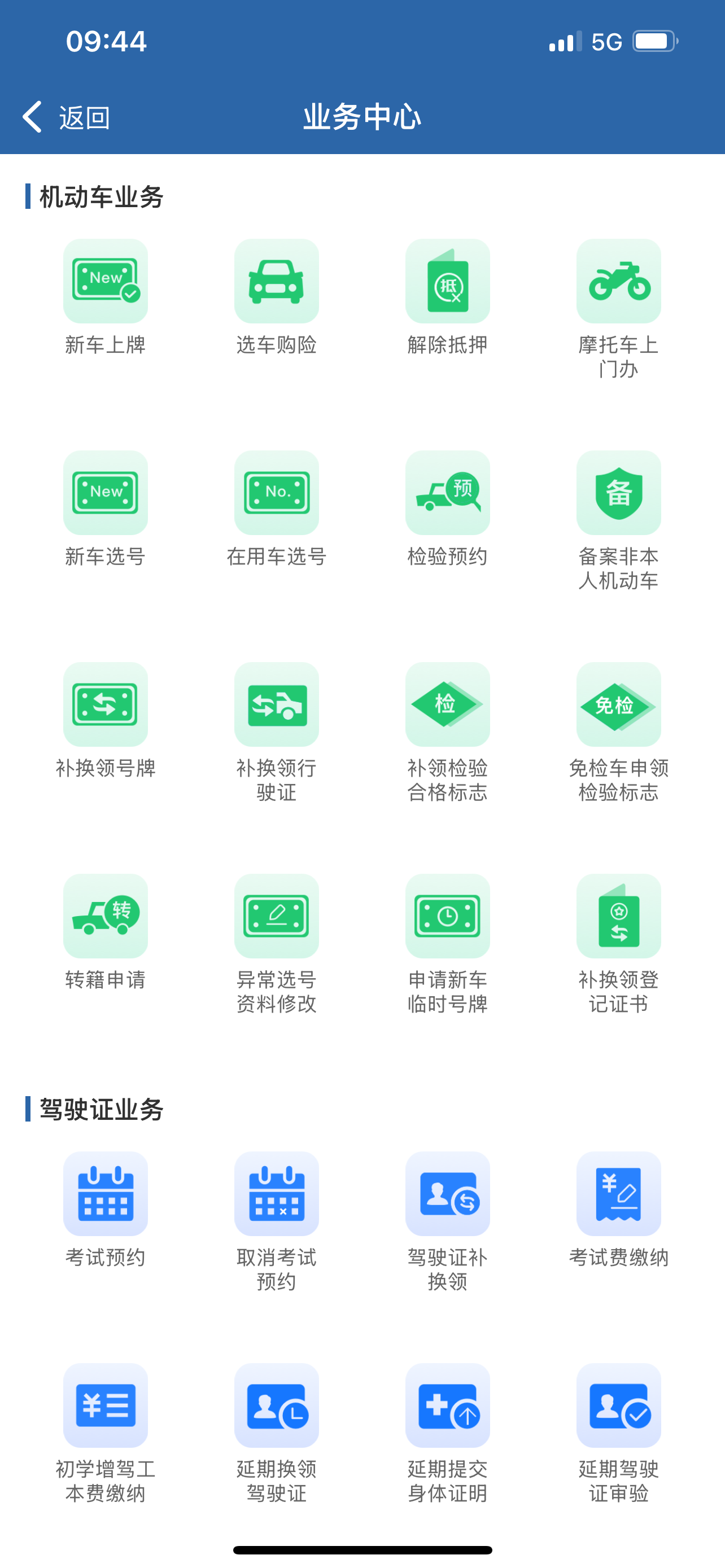Open 选车购险 service
725x1568 pixels.
pyautogui.click(x=276, y=281)
